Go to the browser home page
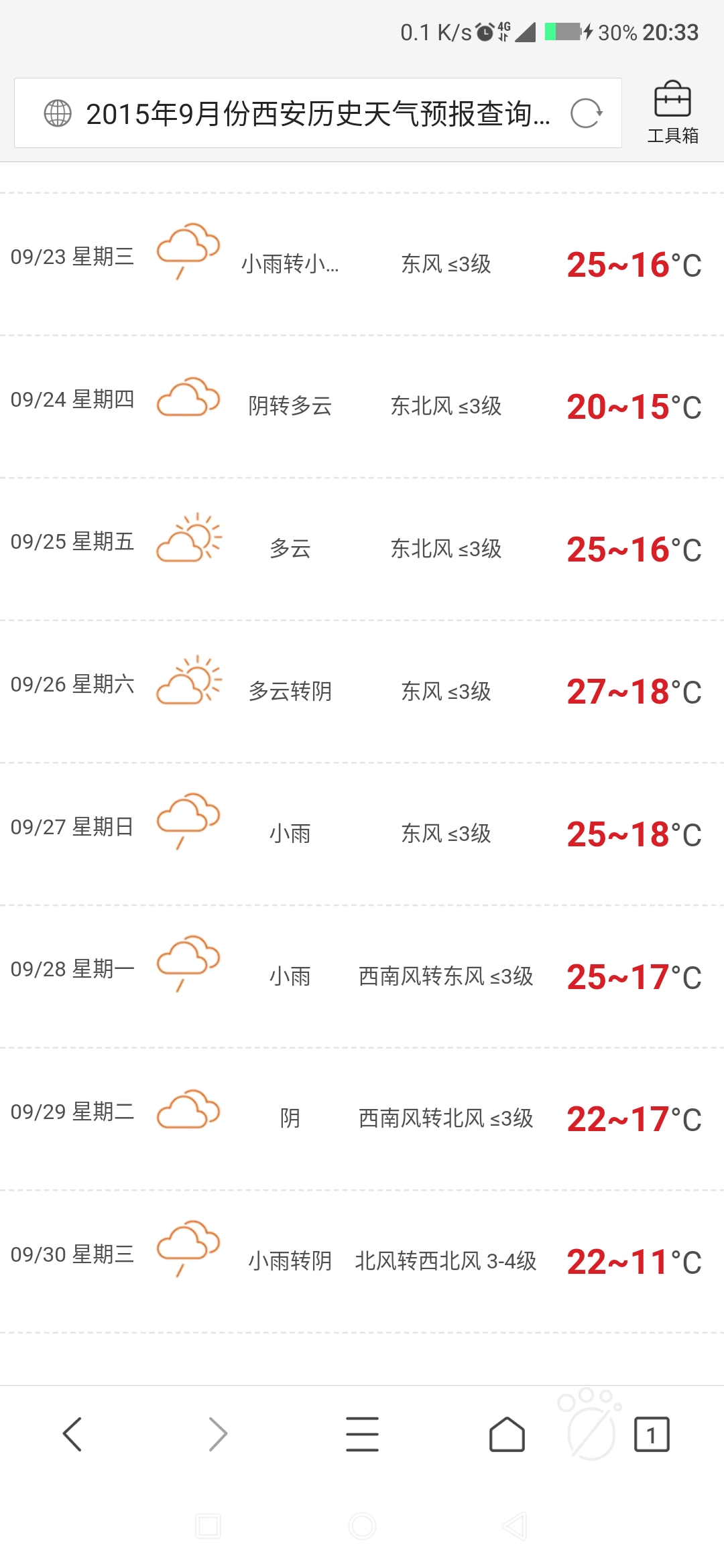This screenshot has width=724, height=1568. coord(507,1434)
